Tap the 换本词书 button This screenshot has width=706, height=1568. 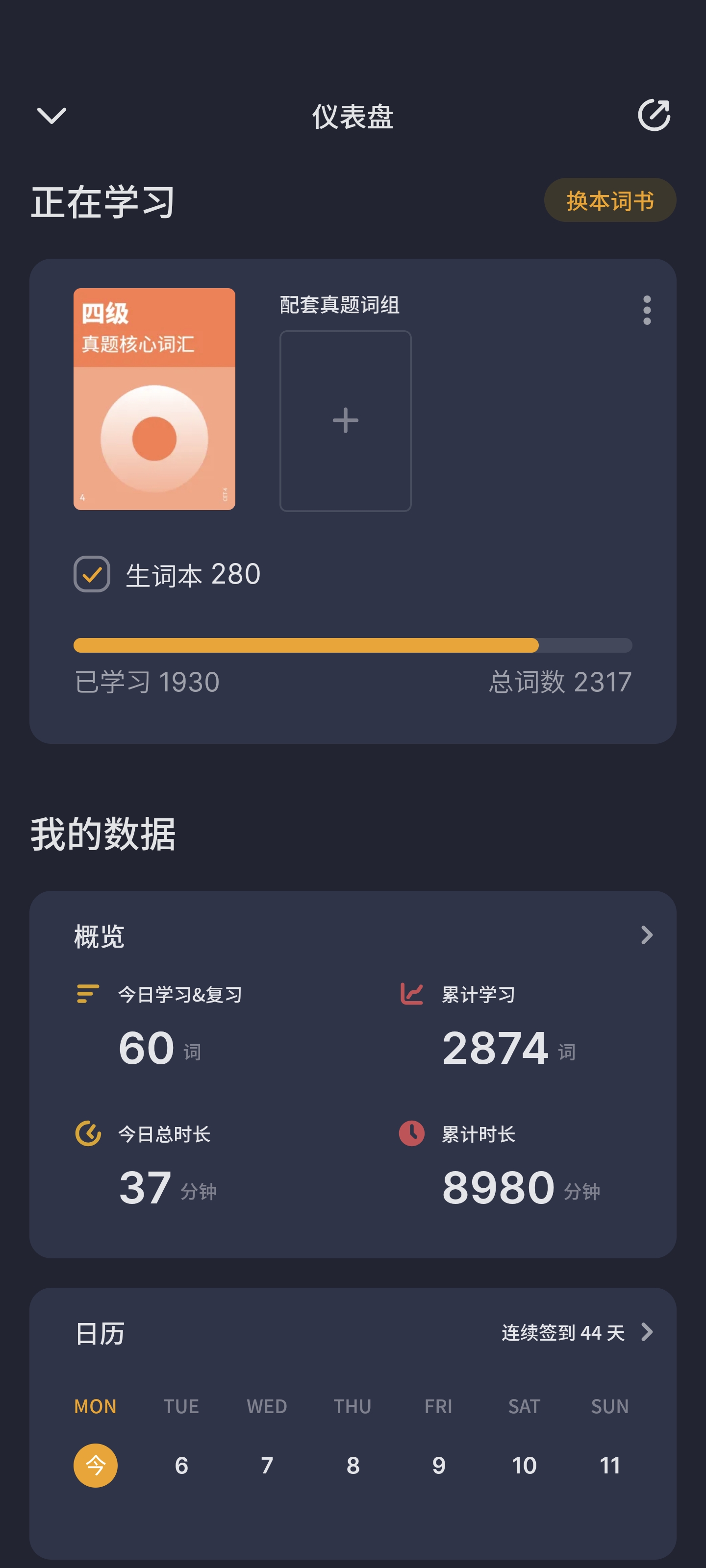(610, 200)
